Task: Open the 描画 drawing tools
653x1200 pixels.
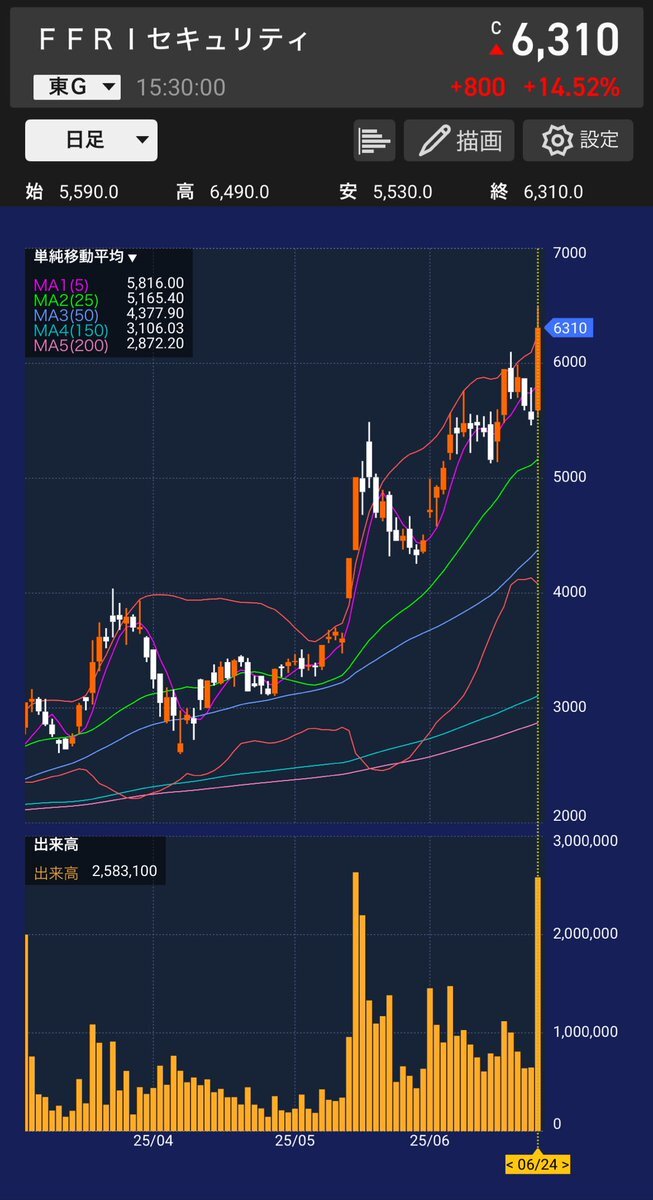Action: [x=459, y=140]
